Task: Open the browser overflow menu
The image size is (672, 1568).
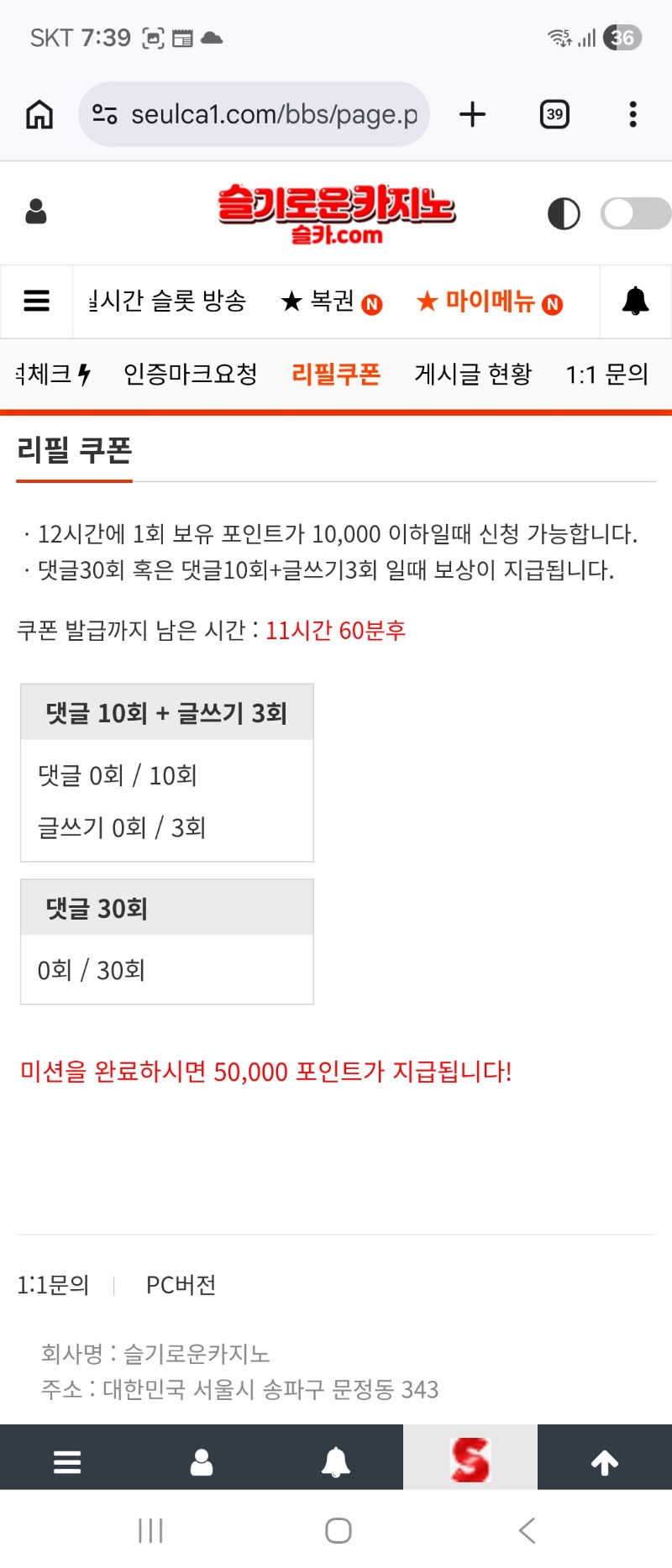Action: tap(633, 114)
